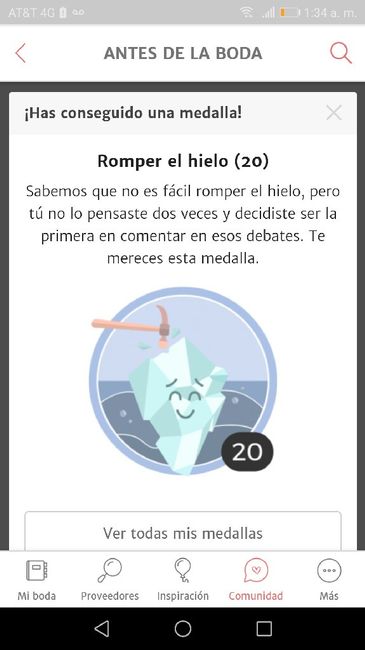Go back using the header arrow
Screen dimensions: 365x650
click(x=20, y=53)
